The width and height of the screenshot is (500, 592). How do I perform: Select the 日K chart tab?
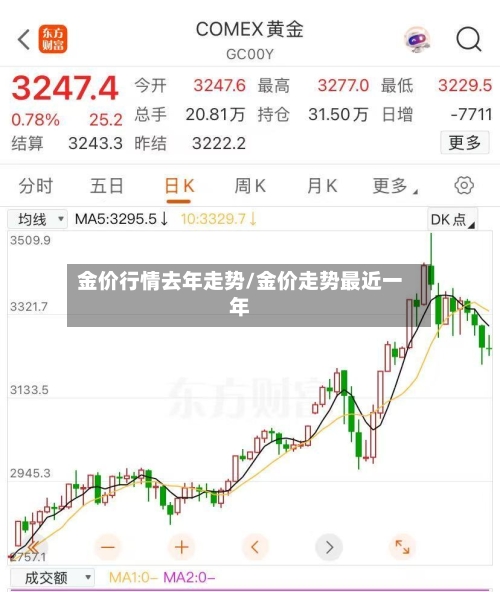[x=179, y=186]
